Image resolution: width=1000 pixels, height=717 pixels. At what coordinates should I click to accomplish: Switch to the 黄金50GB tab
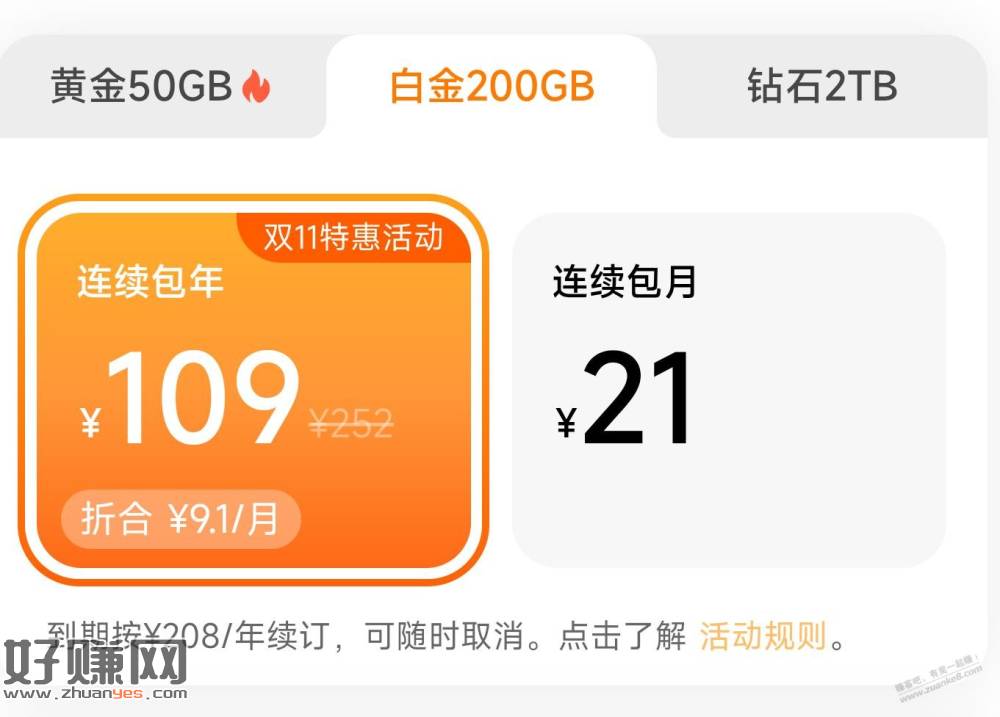160,88
